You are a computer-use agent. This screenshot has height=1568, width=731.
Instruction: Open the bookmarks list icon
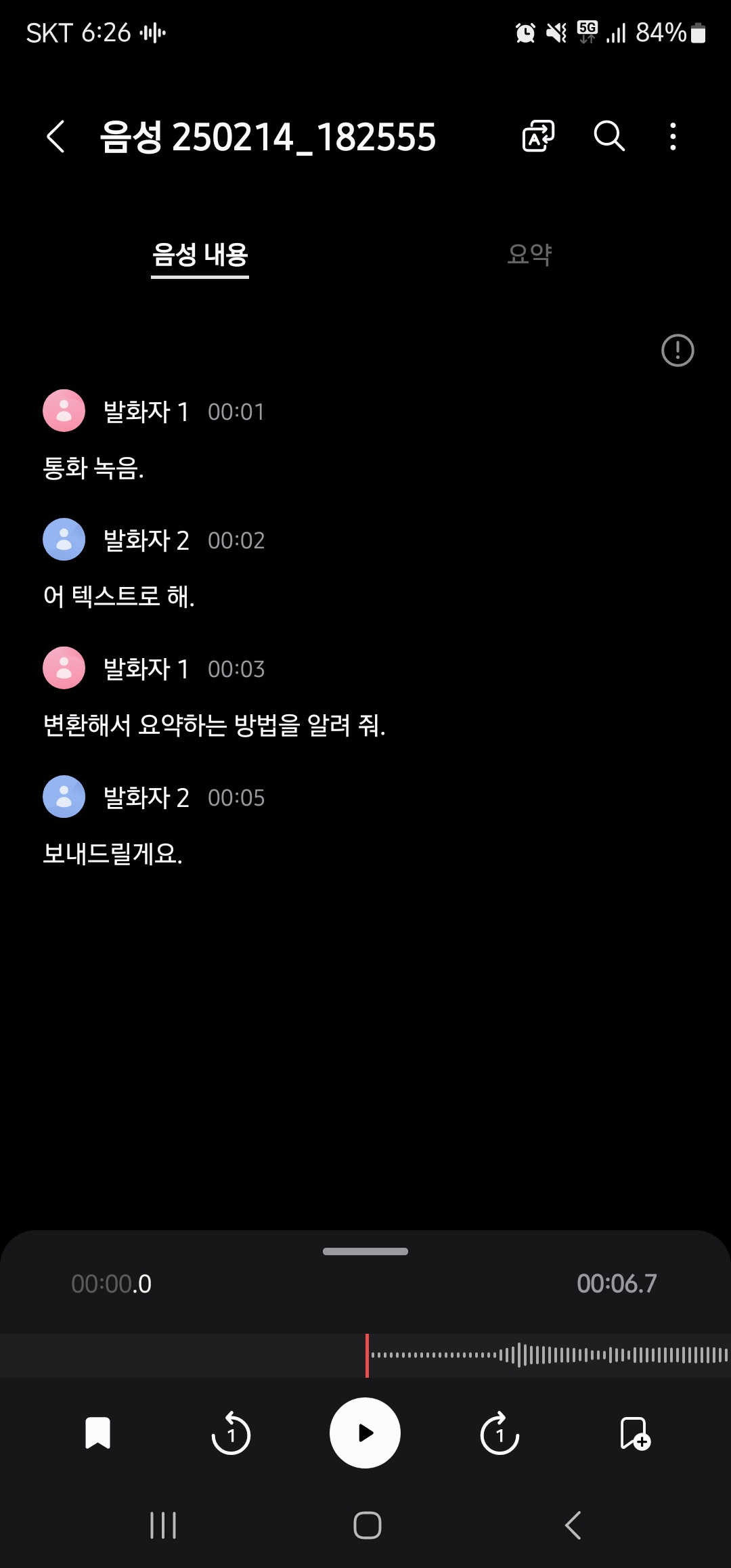pos(97,1433)
